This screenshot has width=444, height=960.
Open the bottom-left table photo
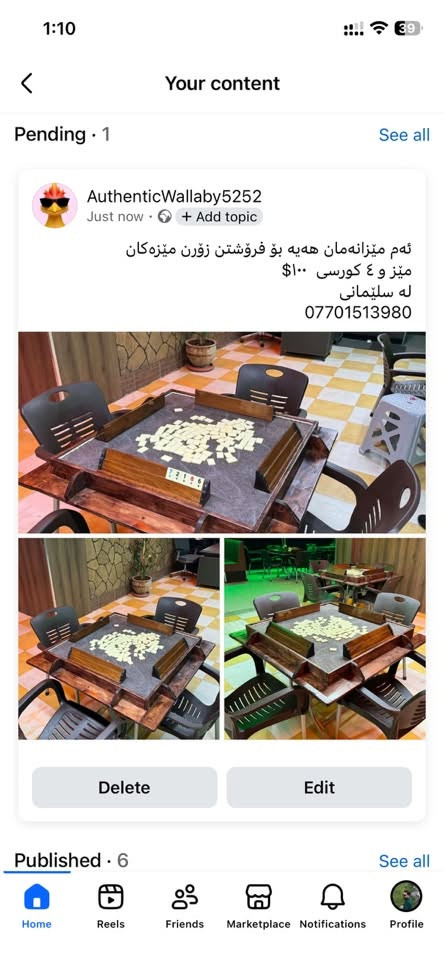click(119, 639)
